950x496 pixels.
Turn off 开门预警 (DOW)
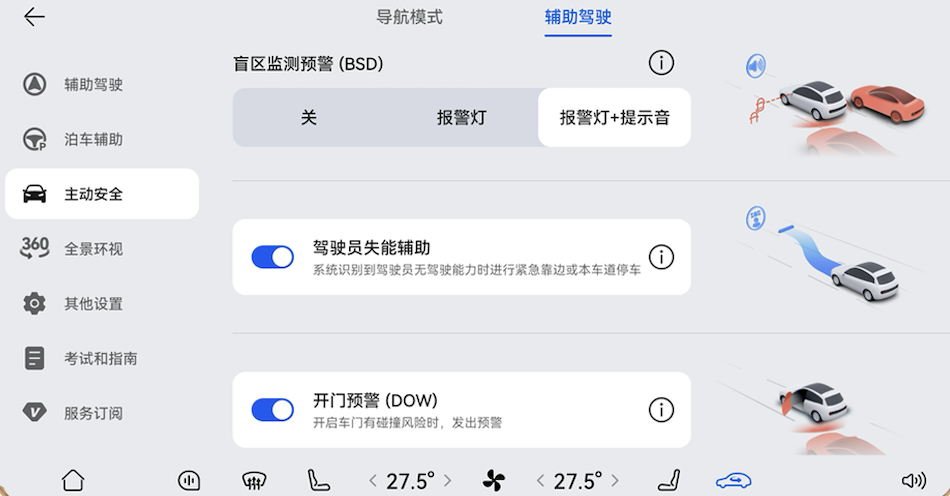(x=272, y=410)
